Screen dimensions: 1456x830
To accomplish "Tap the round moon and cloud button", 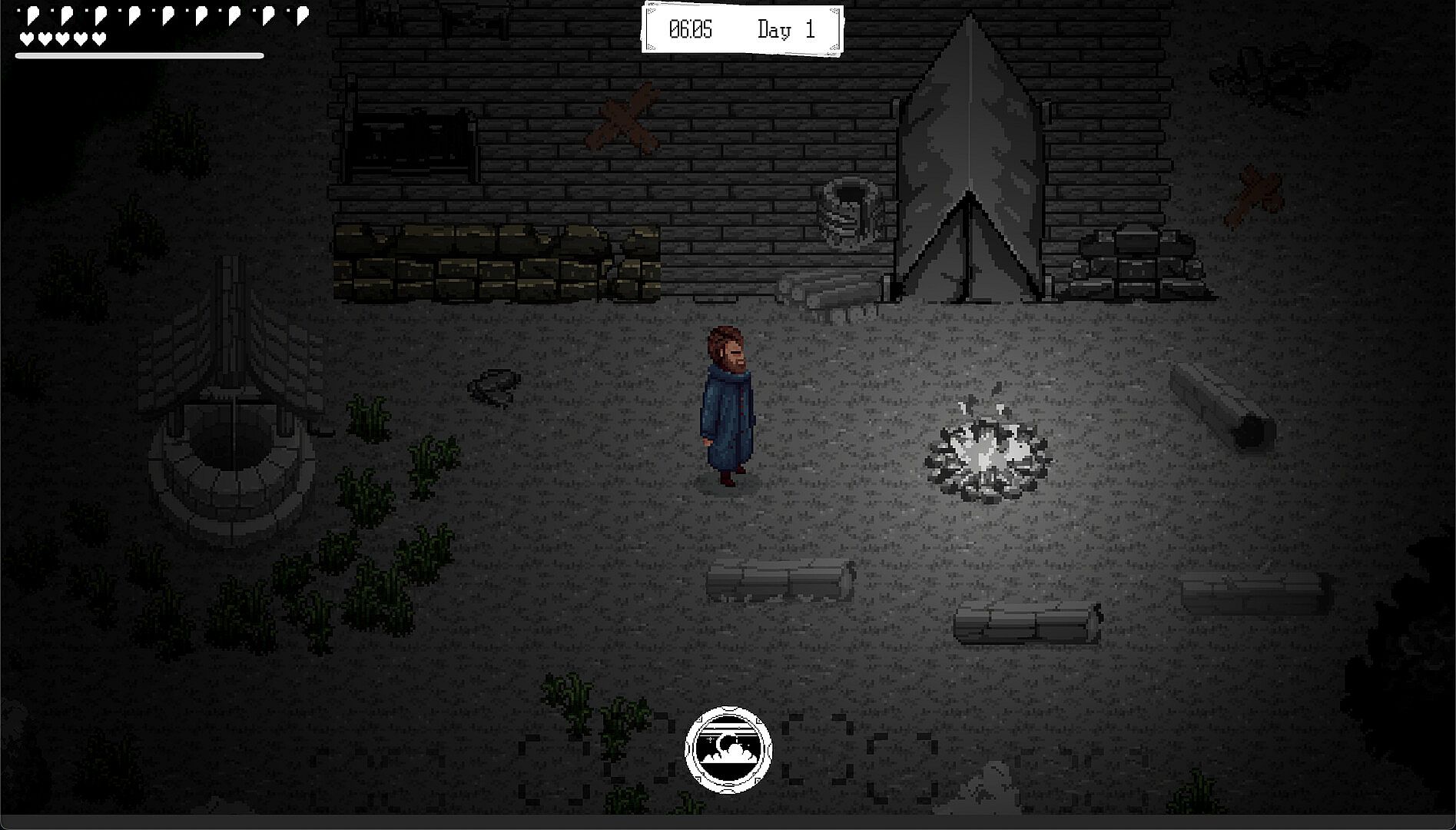I will (x=728, y=749).
